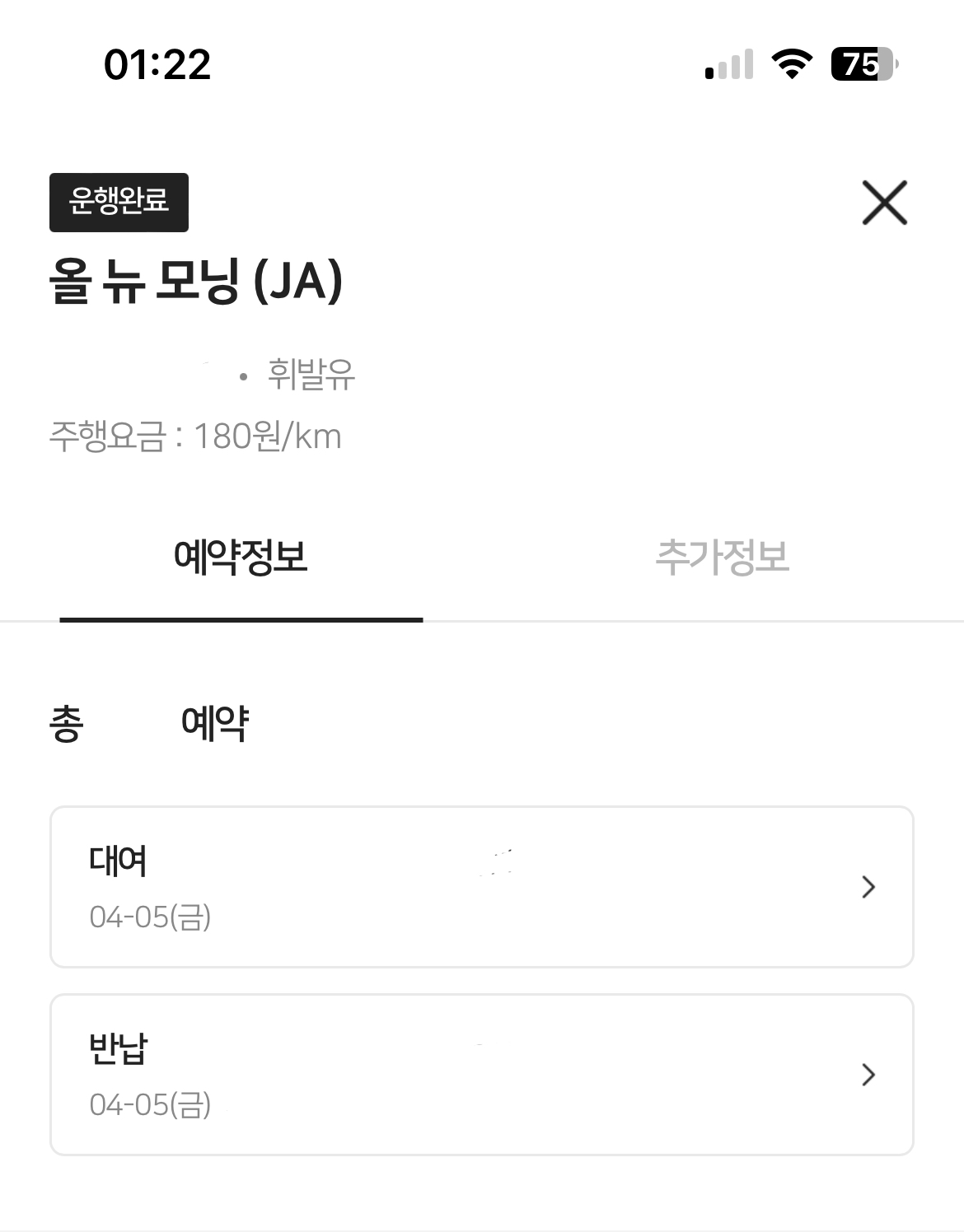The width and height of the screenshot is (964, 1232).
Task: Switch to the 추가정보 tab
Action: [x=722, y=558]
